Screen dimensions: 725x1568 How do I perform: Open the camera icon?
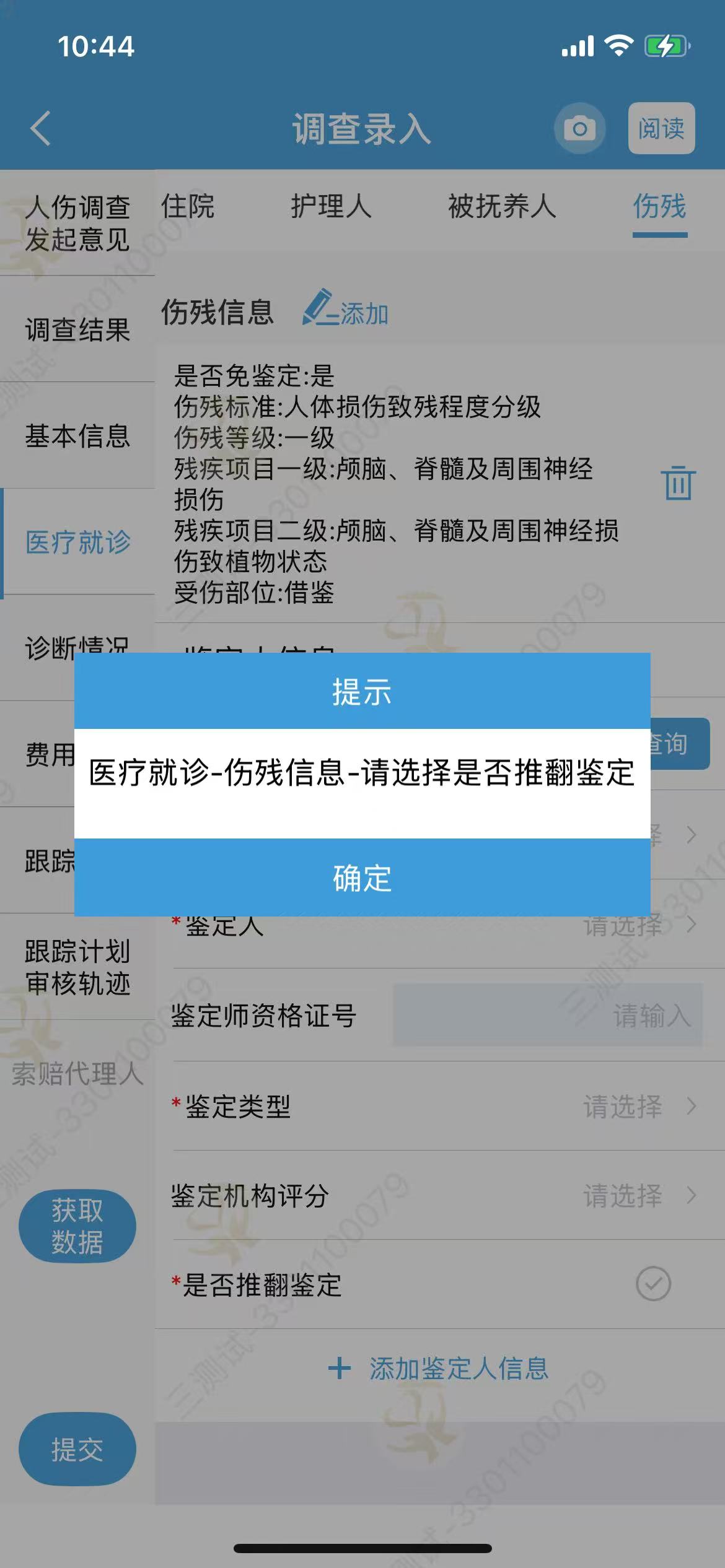[x=579, y=129]
